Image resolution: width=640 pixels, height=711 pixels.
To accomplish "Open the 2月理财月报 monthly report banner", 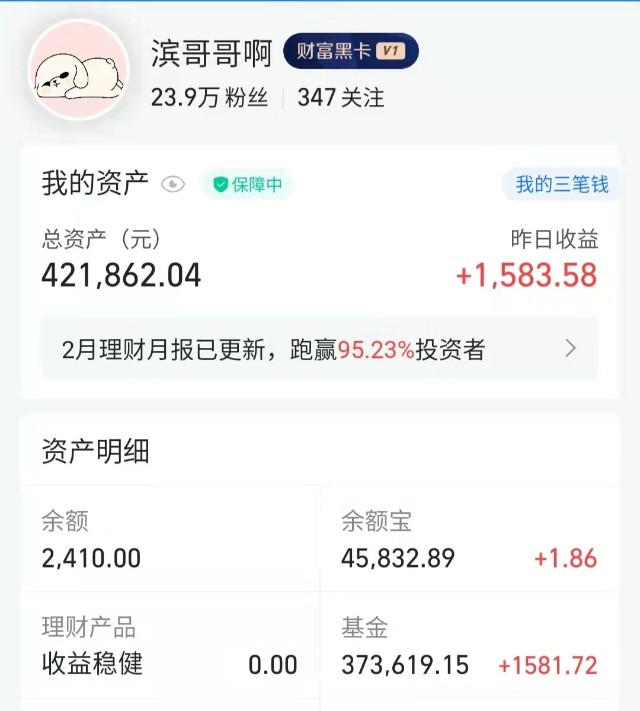I will (319, 349).
